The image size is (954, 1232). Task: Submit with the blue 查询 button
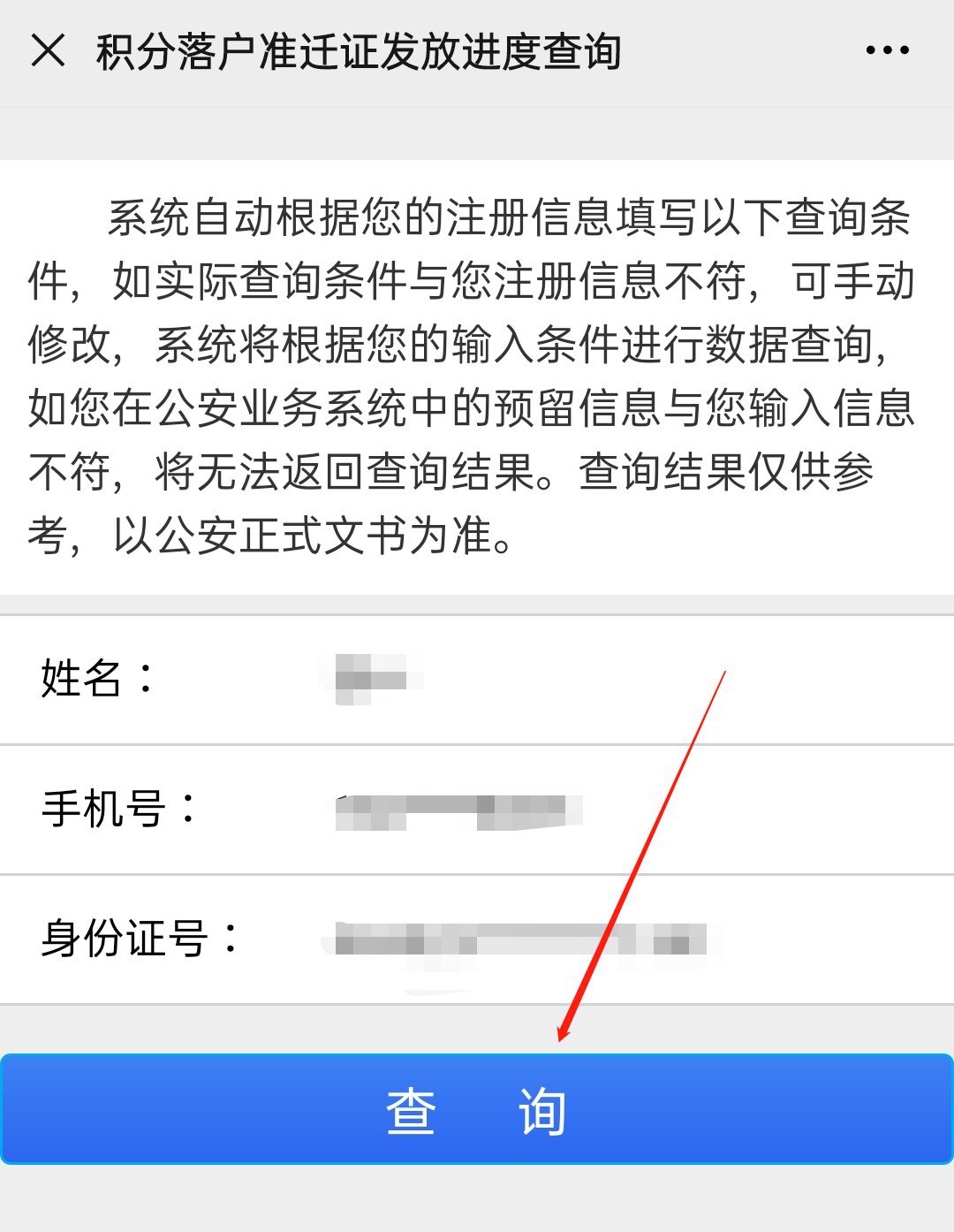tap(477, 1110)
